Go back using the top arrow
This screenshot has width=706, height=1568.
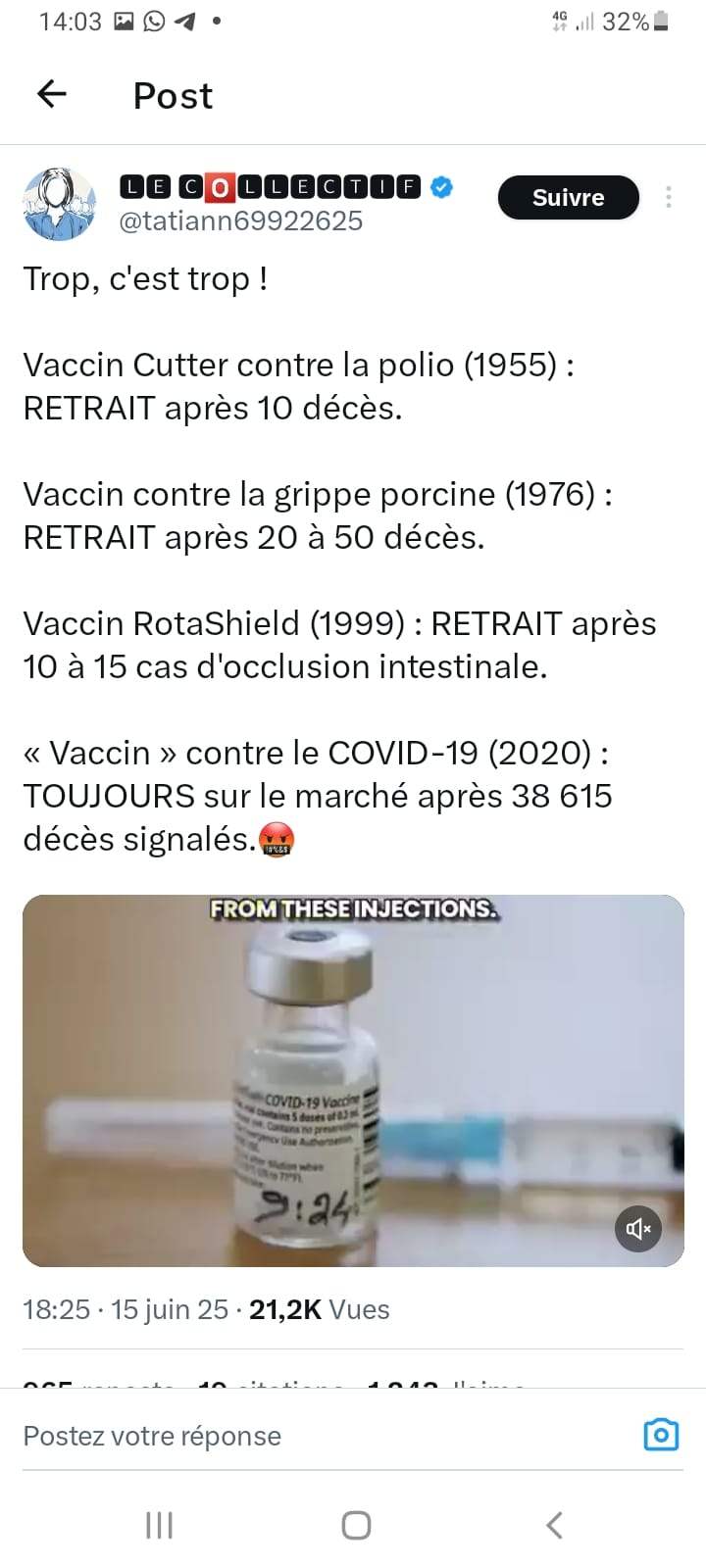tap(51, 94)
